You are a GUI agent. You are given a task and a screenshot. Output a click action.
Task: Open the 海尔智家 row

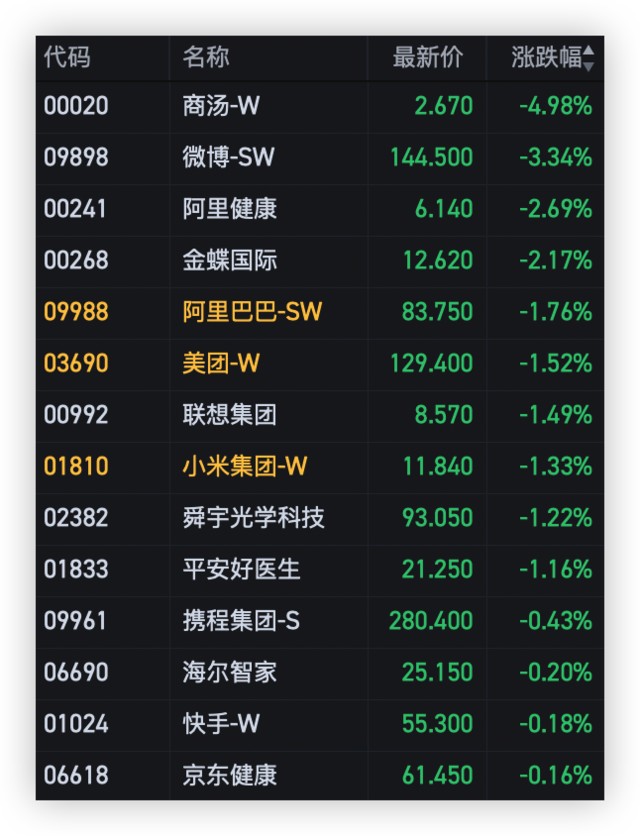(x=230, y=672)
